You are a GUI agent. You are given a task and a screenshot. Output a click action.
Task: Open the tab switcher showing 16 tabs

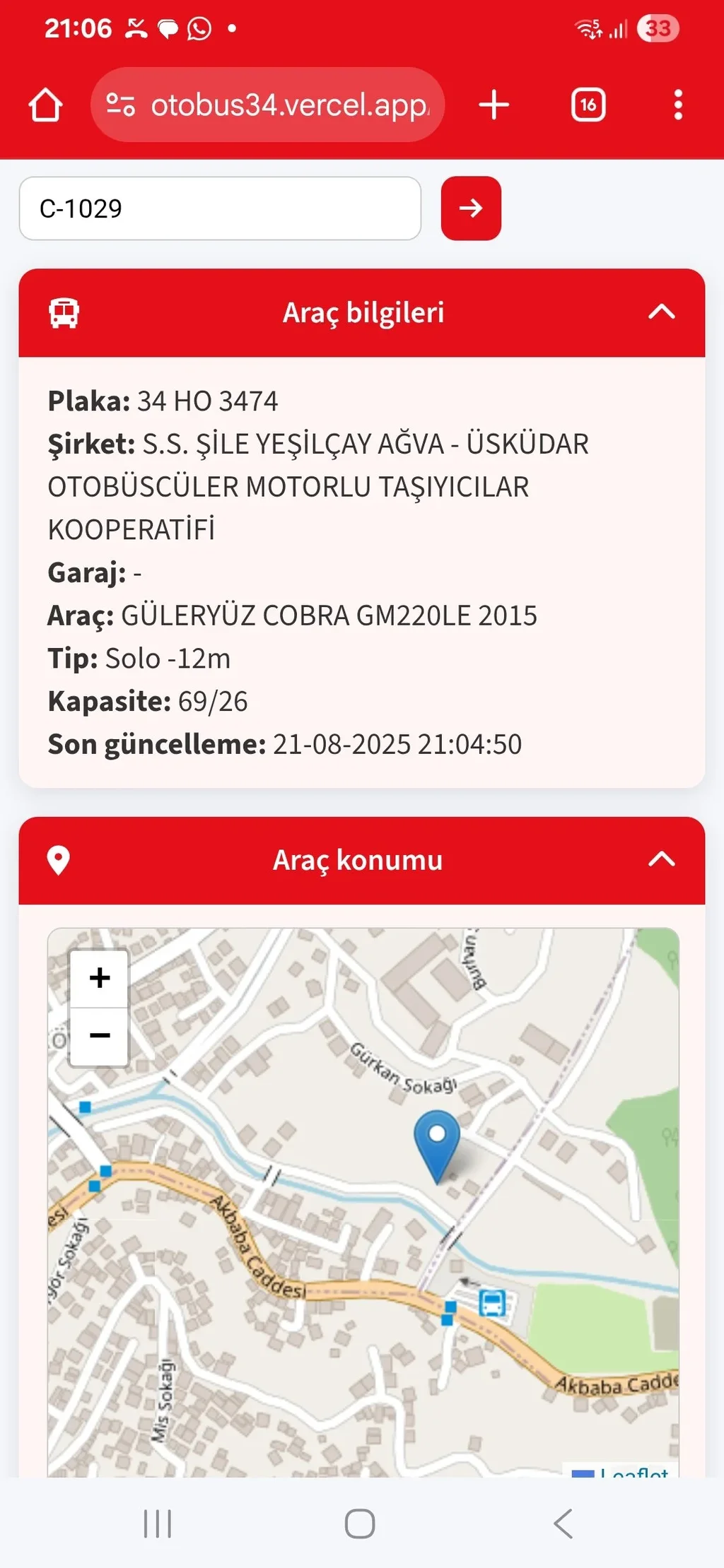(x=588, y=104)
